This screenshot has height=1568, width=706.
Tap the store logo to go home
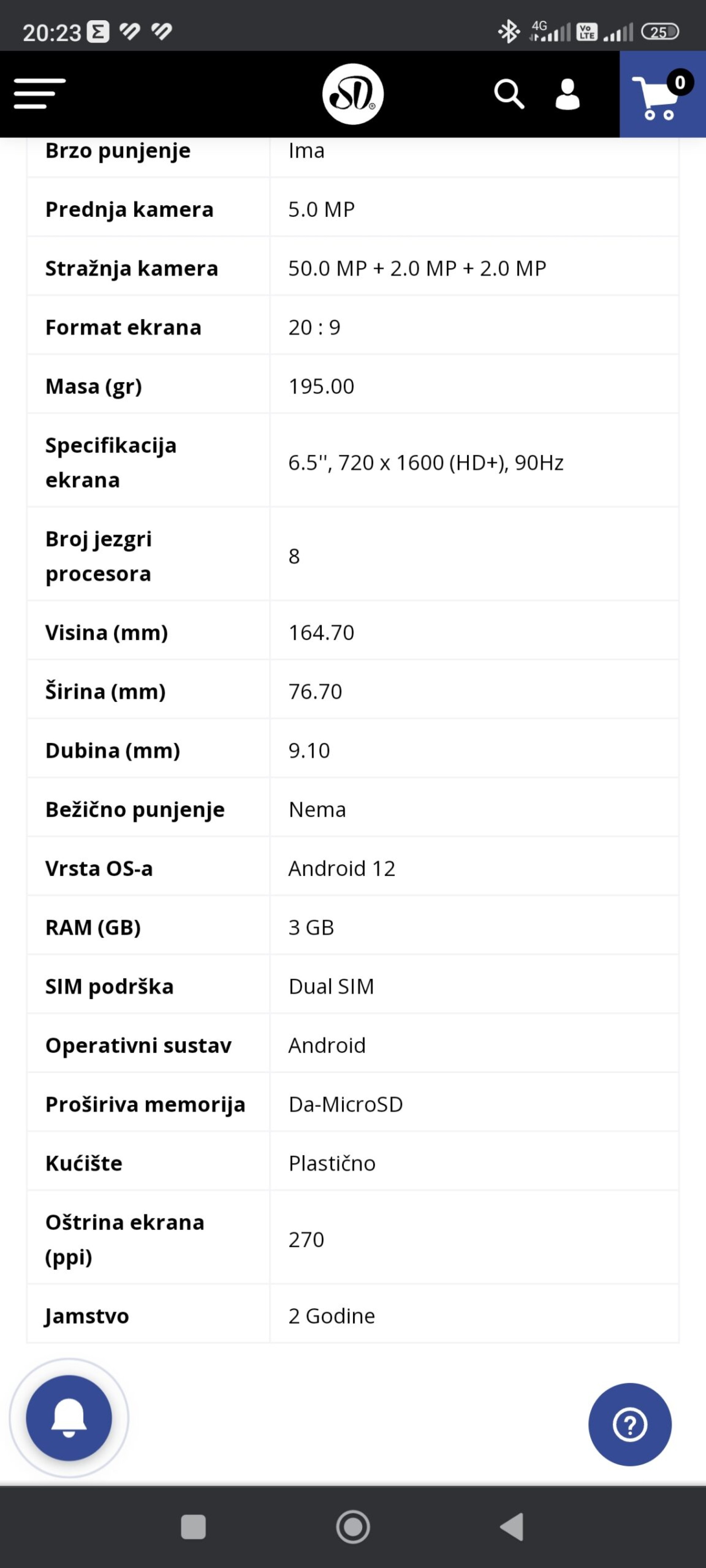tap(353, 94)
